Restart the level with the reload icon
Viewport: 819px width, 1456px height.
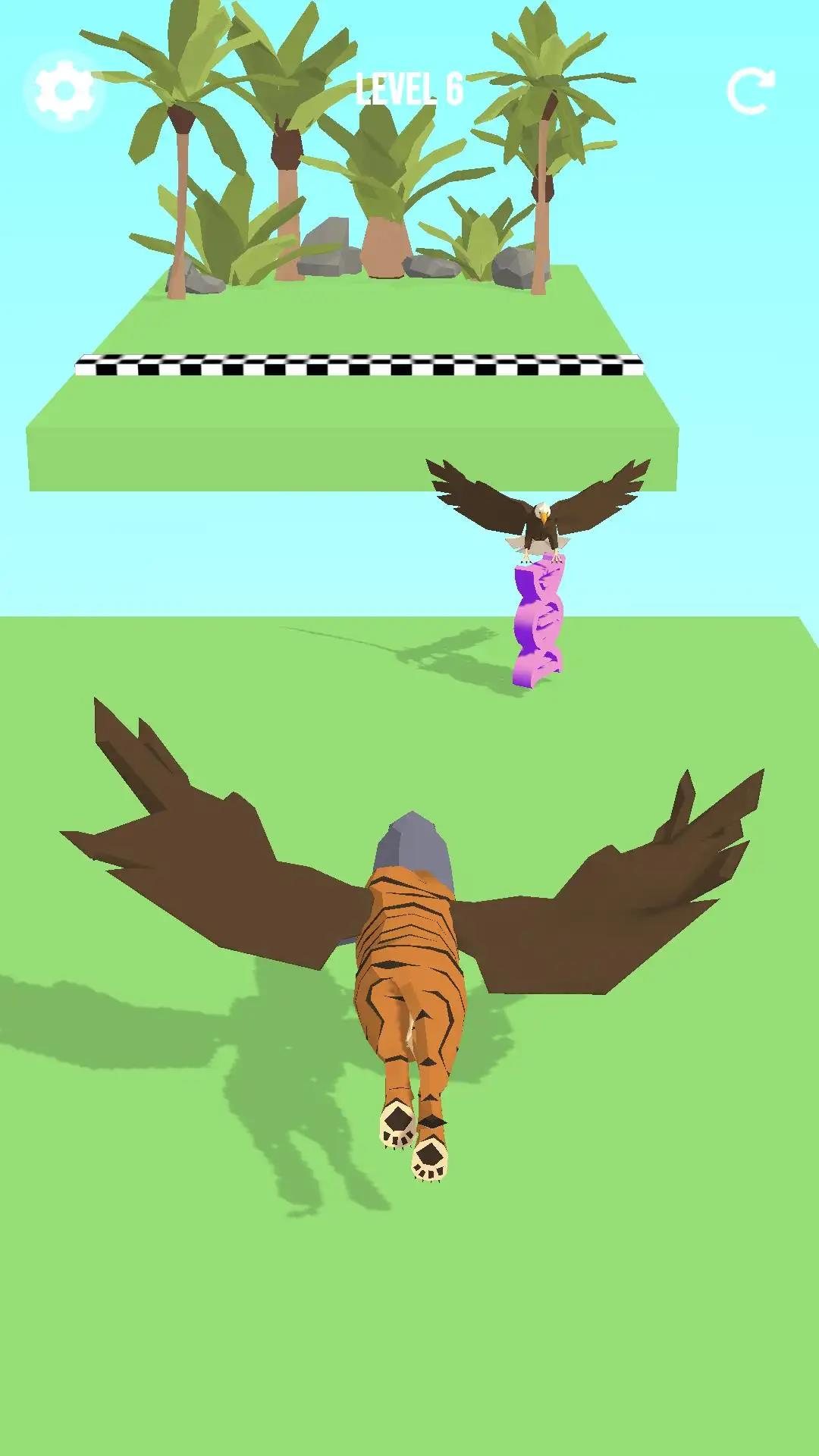[750, 91]
